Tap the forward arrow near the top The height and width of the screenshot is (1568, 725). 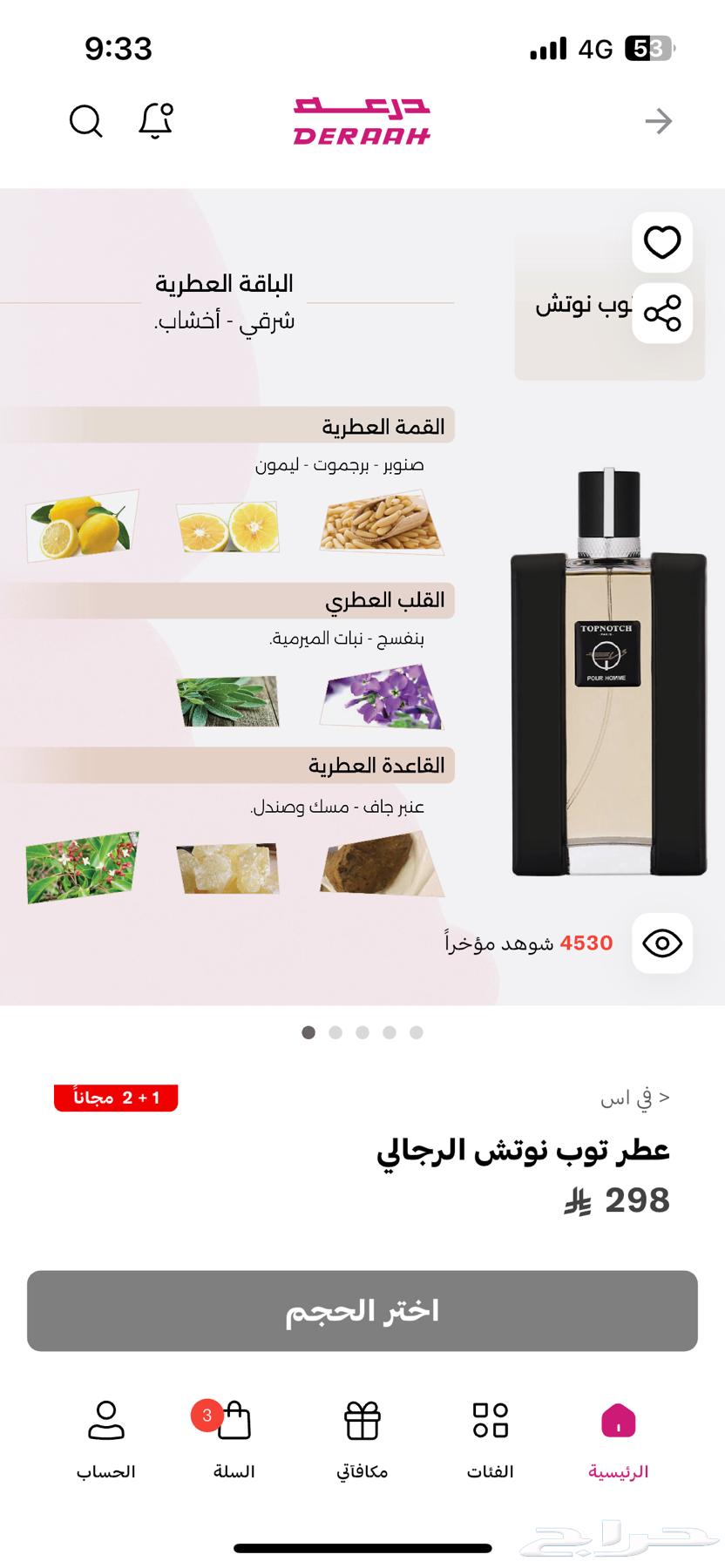pos(660,122)
